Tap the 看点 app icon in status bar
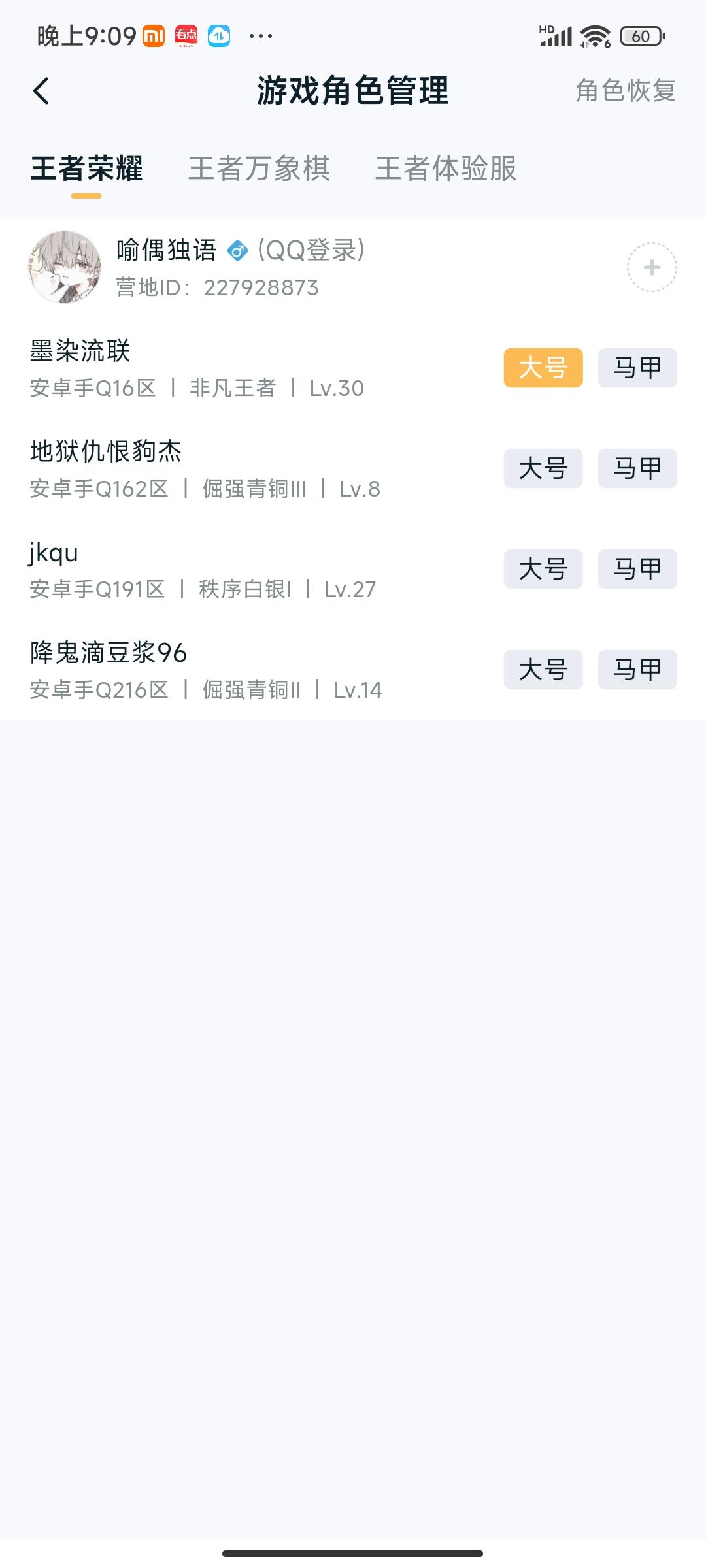The height and width of the screenshot is (1568, 706). coord(185,36)
